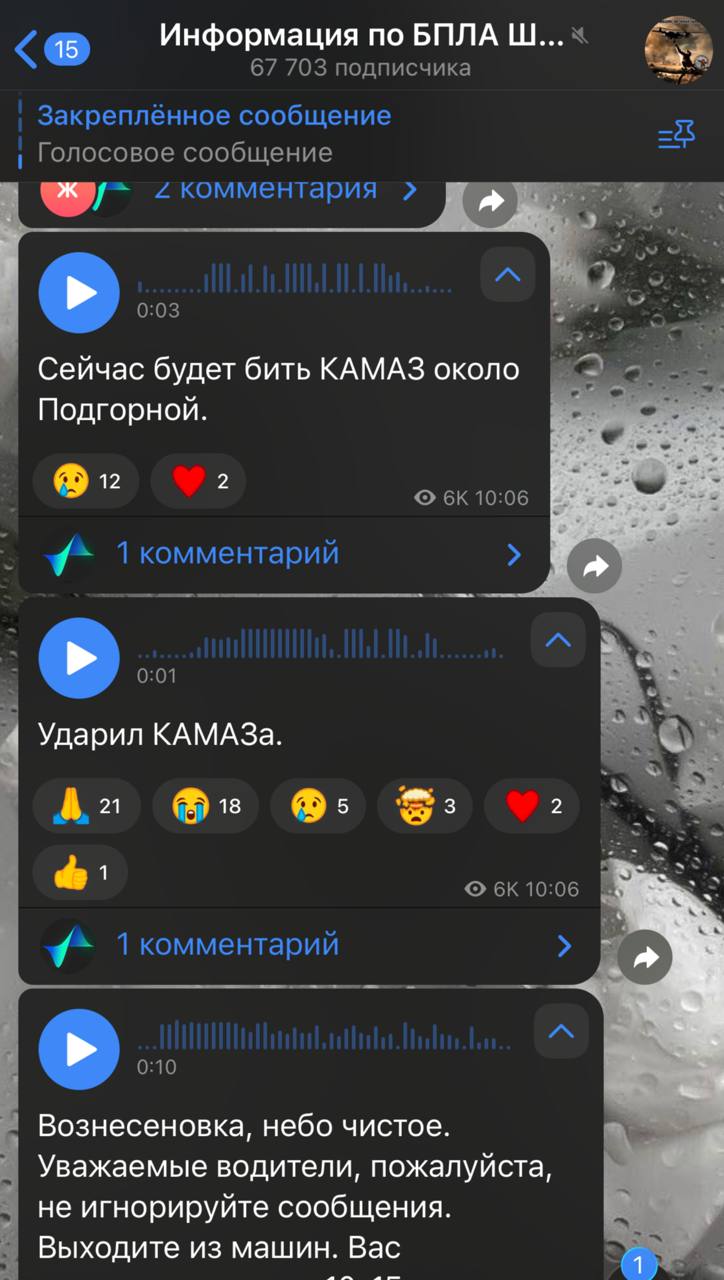724x1280 pixels.
Task: Collapse transcript of the Подгорной message
Action: pyautogui.click(x=508, y=275)
